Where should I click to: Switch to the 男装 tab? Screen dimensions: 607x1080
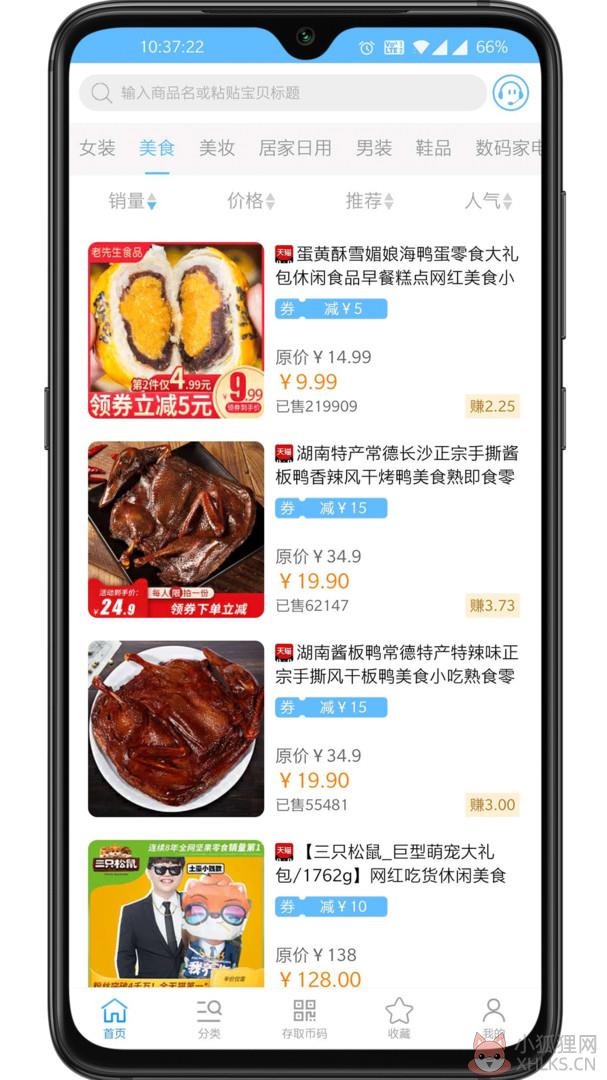pos(374,148)
